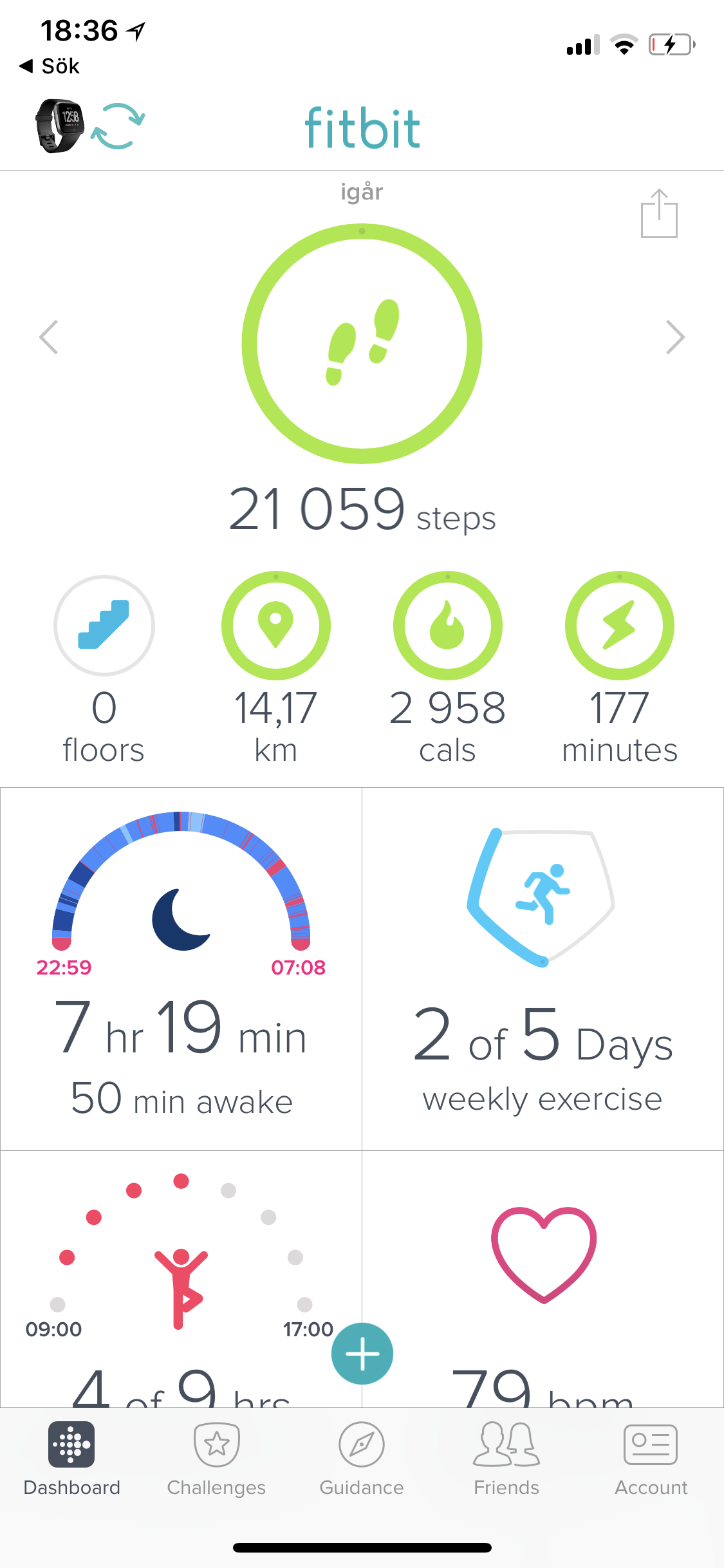The image size is (724, 1568).
Task: Open the weekly exercise tile
Action: coord(543,968)
